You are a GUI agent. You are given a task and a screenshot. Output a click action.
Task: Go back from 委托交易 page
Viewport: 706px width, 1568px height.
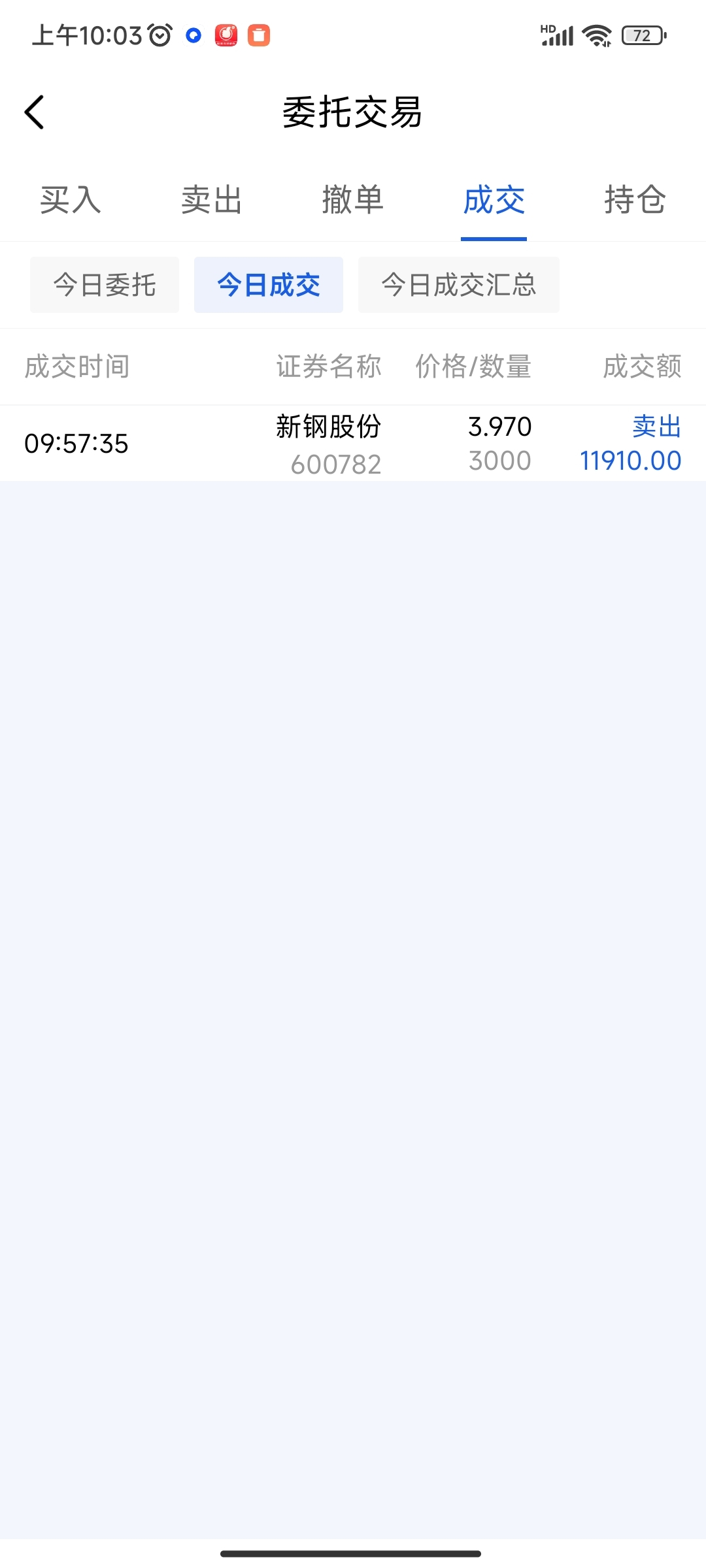(x=35, y=112)
